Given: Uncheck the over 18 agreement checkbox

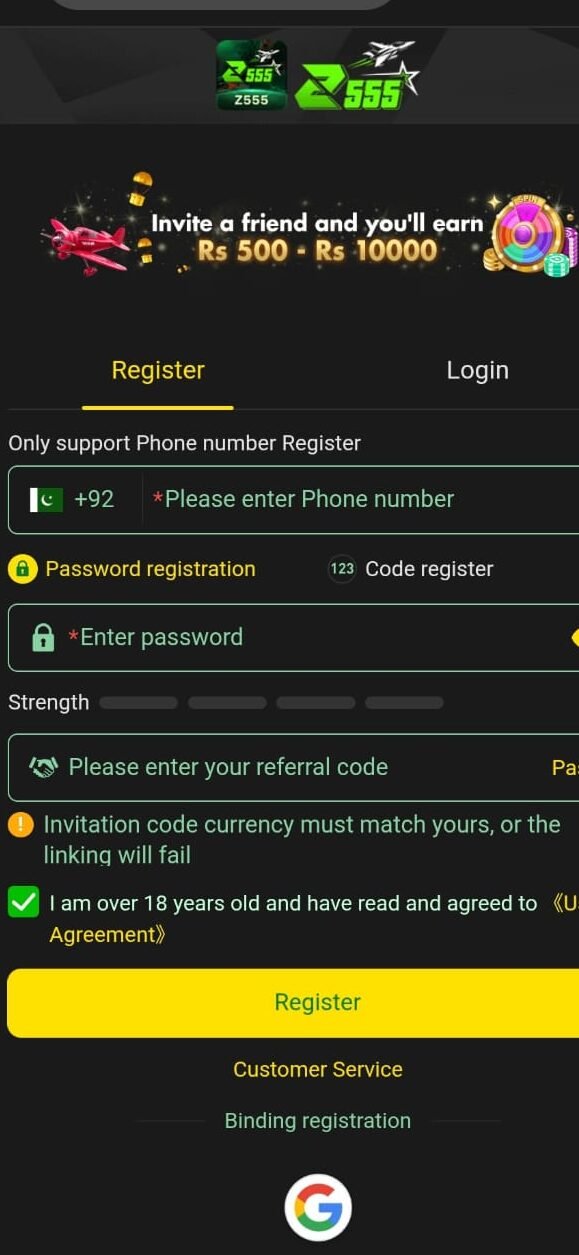Looking at the screenshot, I should pyautogui.click(x=23, y=903).
